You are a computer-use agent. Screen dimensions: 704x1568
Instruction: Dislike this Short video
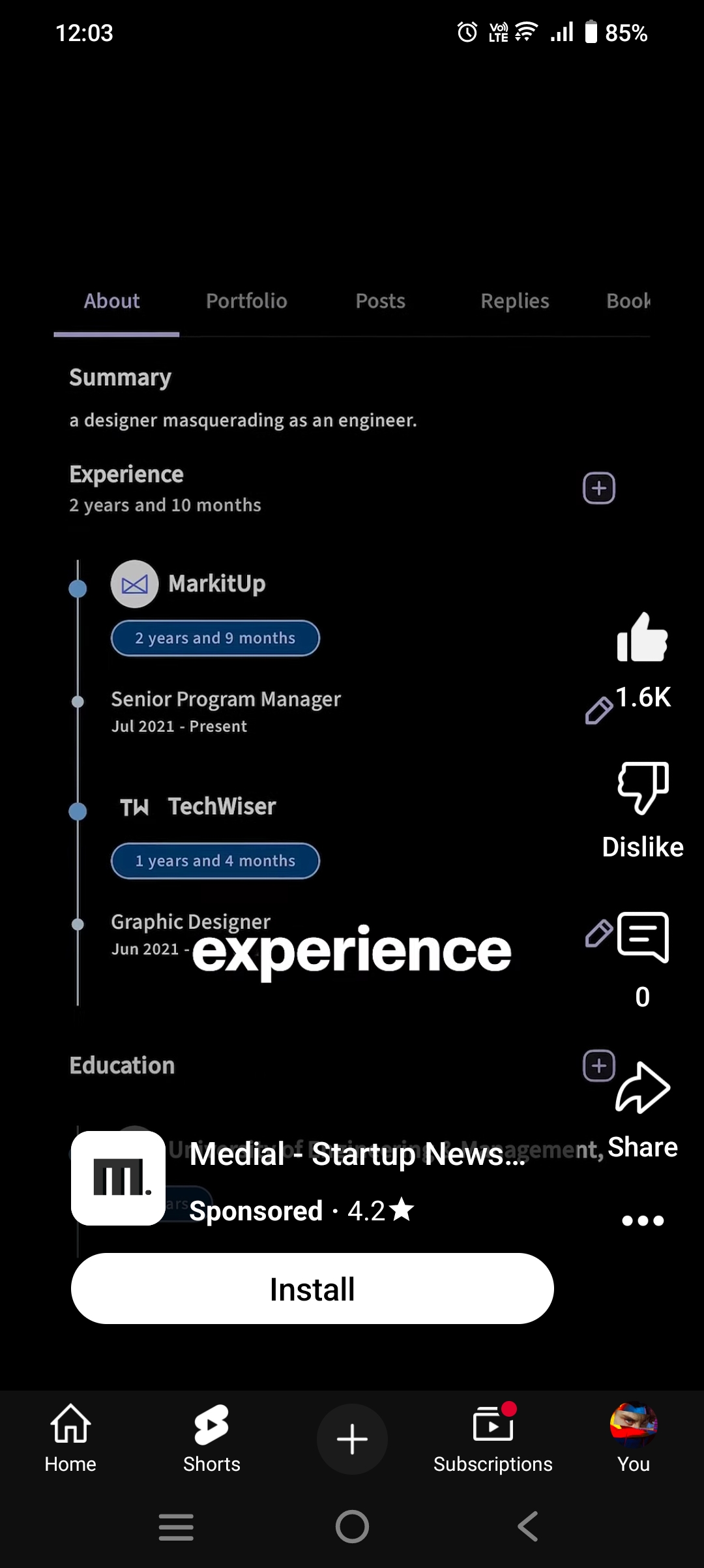[x=642, y=788]
